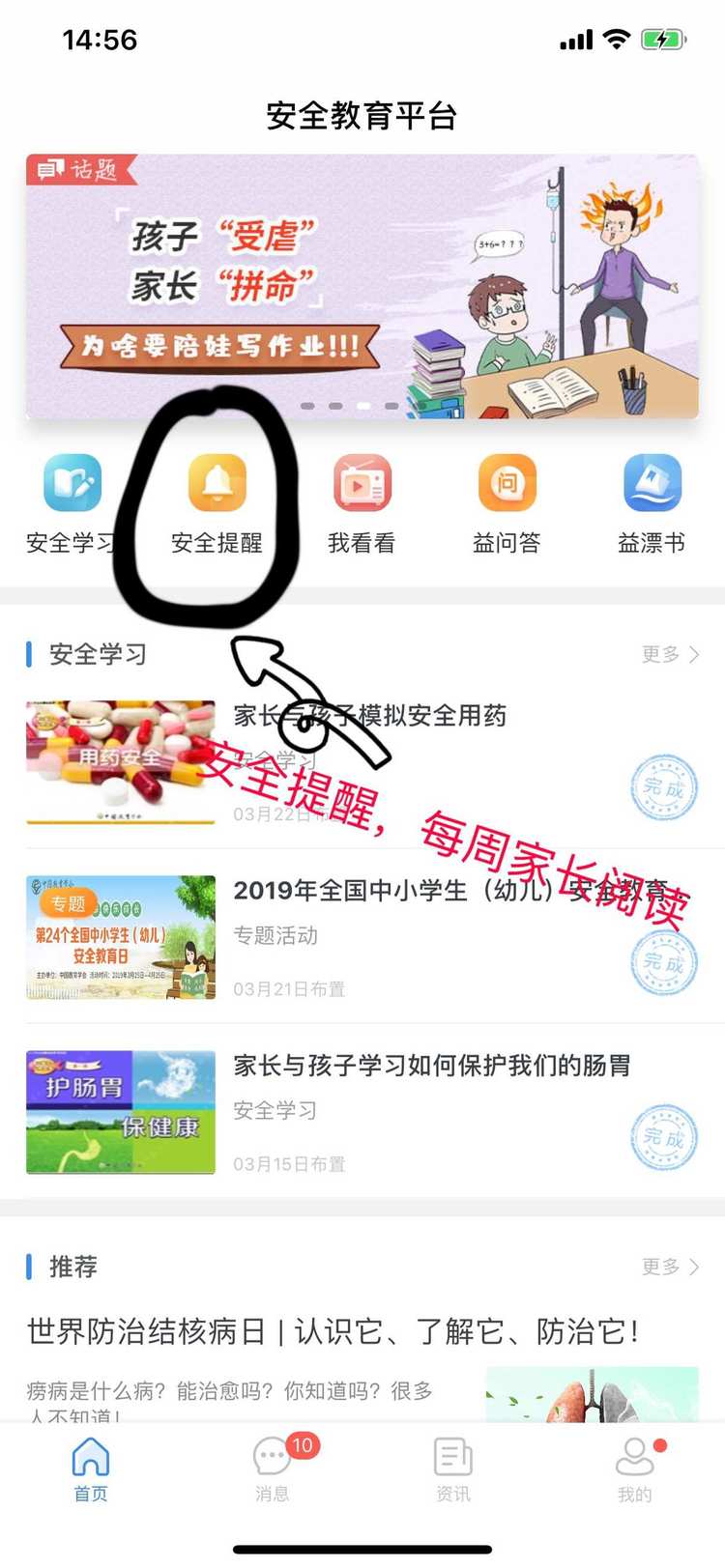Read the 世界防治结核病日 recommended article
Image resolution: width=725 pixels, height=1568 pixels.
(x=333, y=1332)
